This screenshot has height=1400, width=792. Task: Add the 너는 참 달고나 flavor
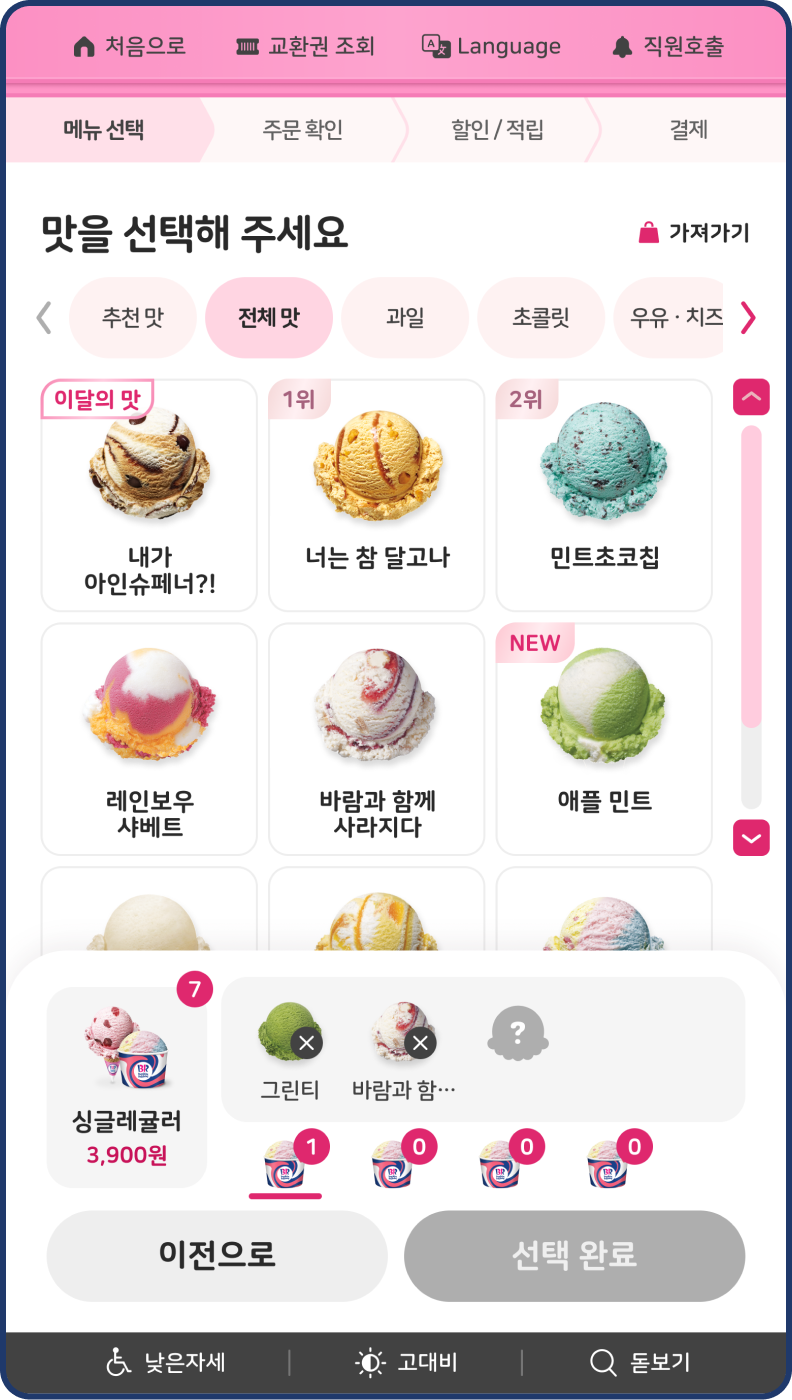377,495
